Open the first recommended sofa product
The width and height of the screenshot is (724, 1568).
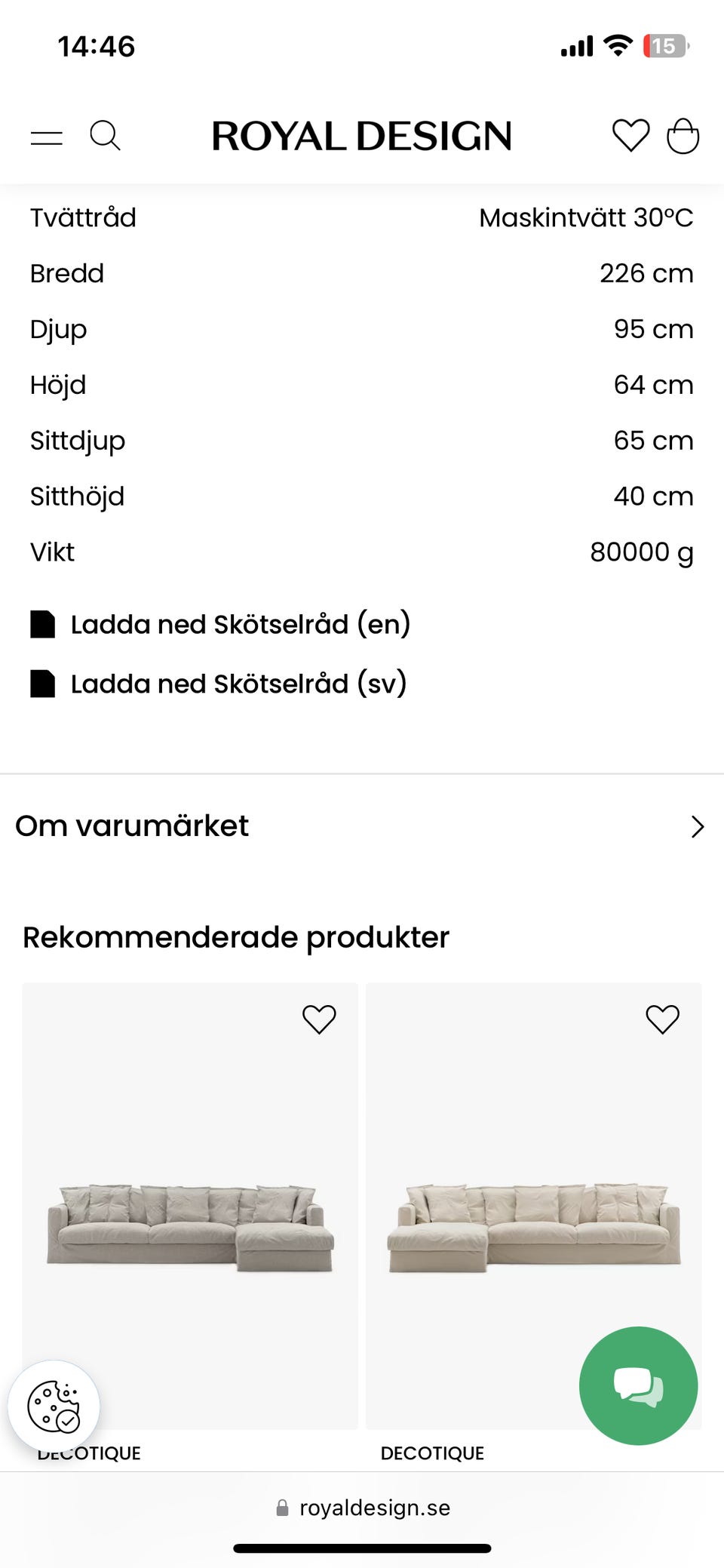coord(190,1222)
